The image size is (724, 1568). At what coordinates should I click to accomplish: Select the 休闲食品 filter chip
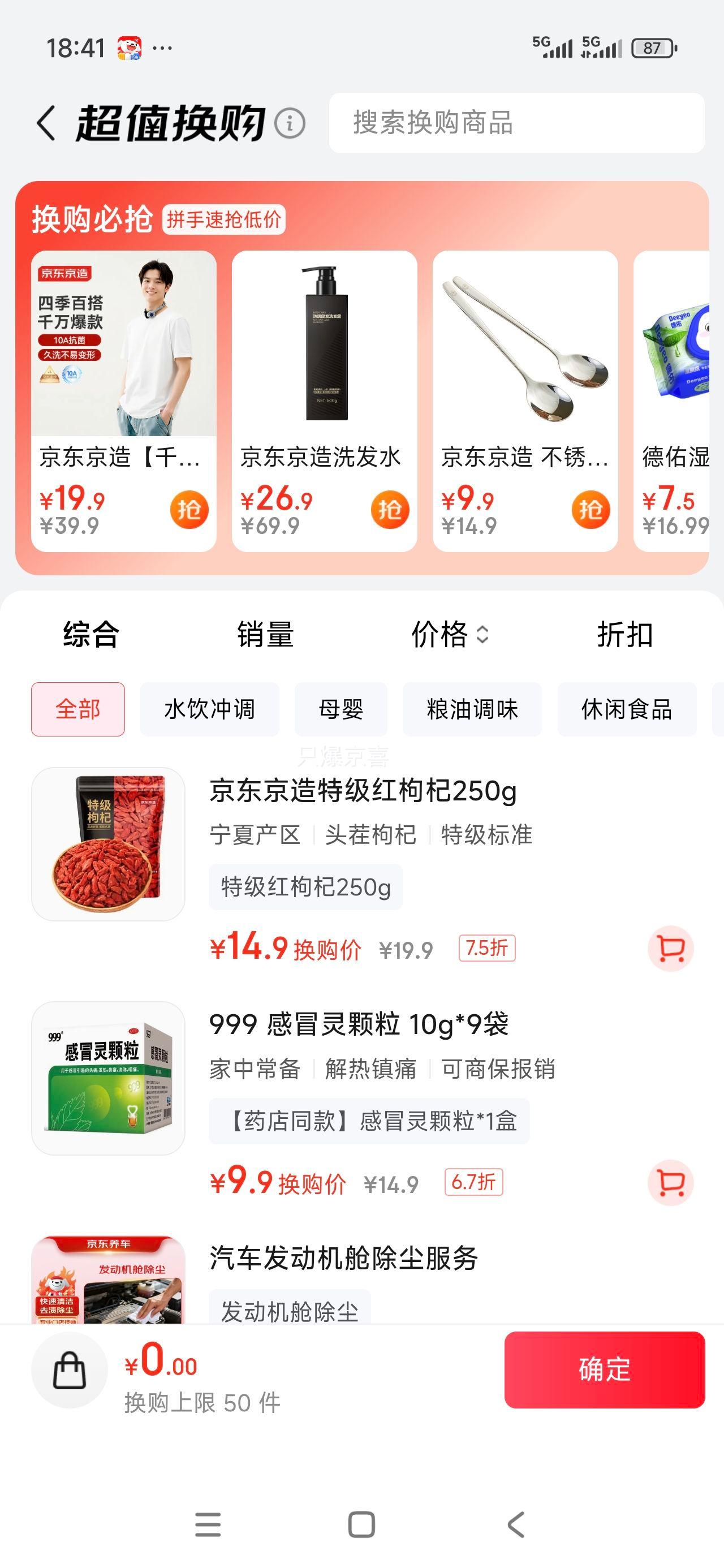point(626,709)
